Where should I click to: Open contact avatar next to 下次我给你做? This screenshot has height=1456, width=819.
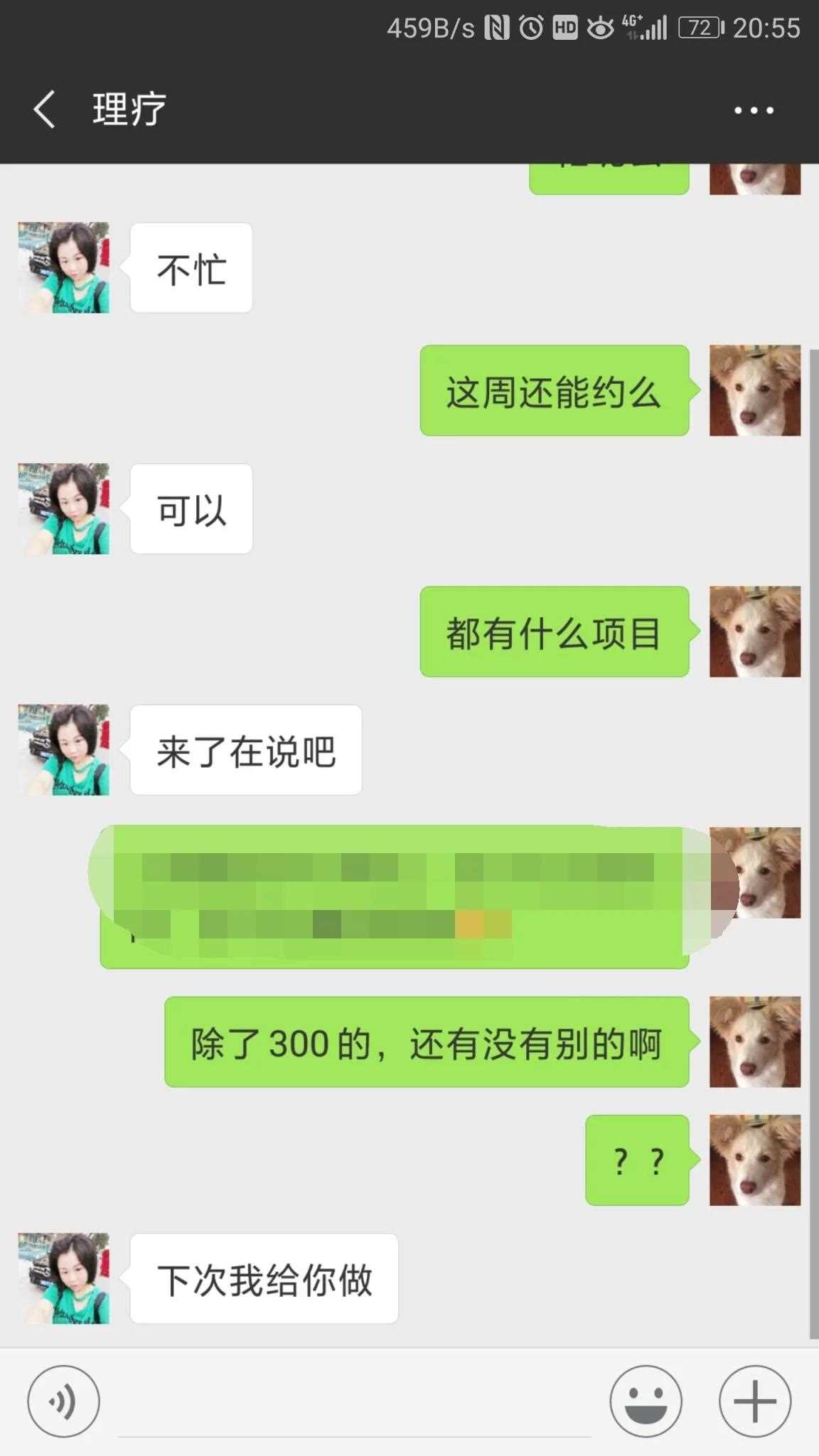click(x=64, y=1278)
